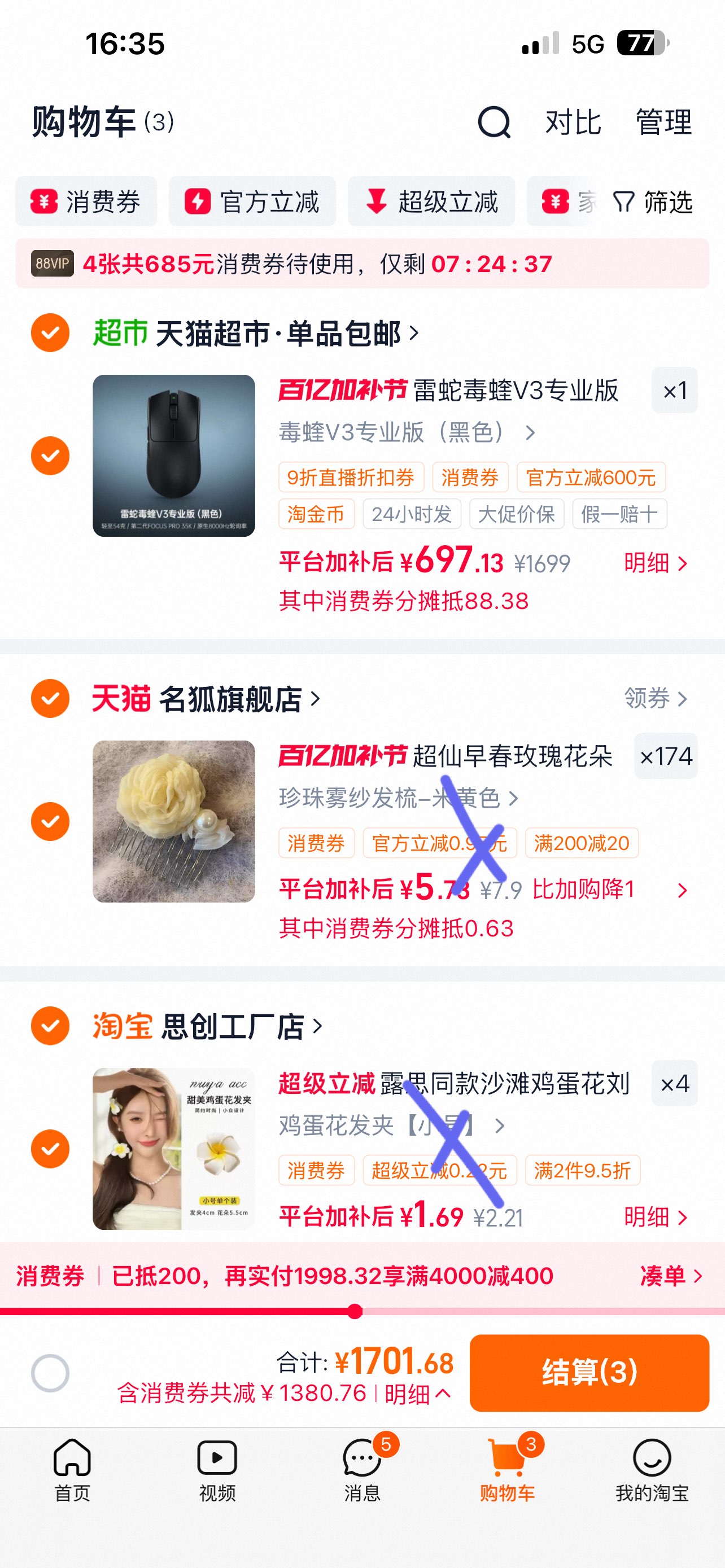Open the 思创工厂店 store page
Image resolution: width=725 pixels, height=1568 pixels.
(232, 1026)
